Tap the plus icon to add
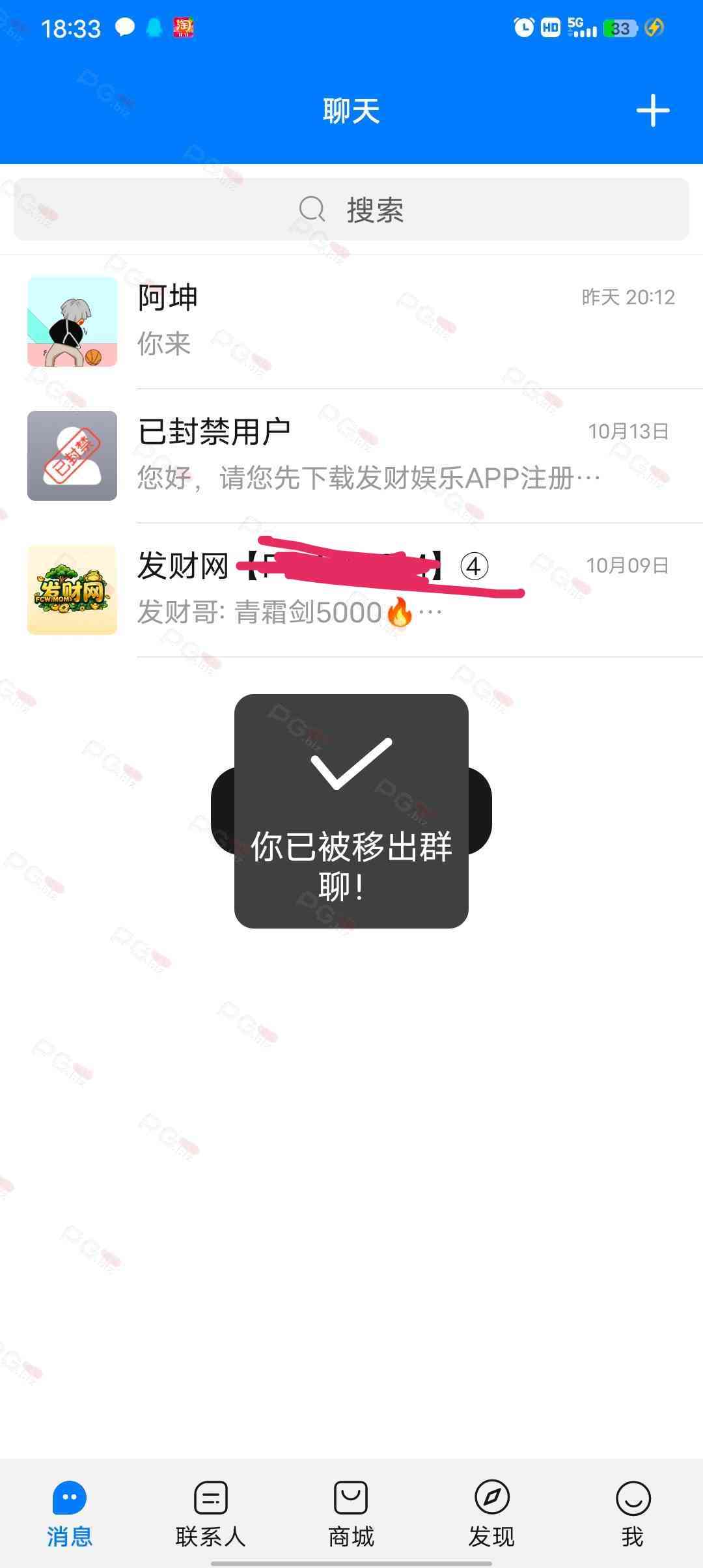The image size is (703, 1568). [x=652, y=111]
